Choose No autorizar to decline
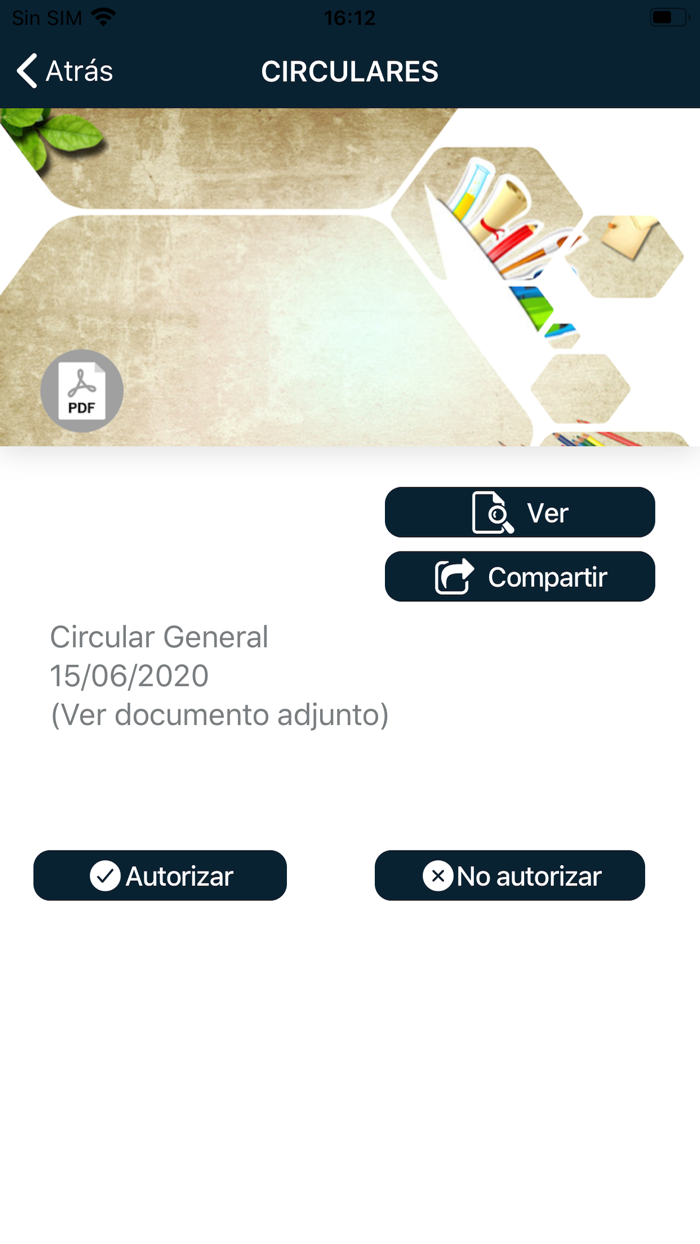The width and height of the screenshot is (700, 1244). (510, 876)
